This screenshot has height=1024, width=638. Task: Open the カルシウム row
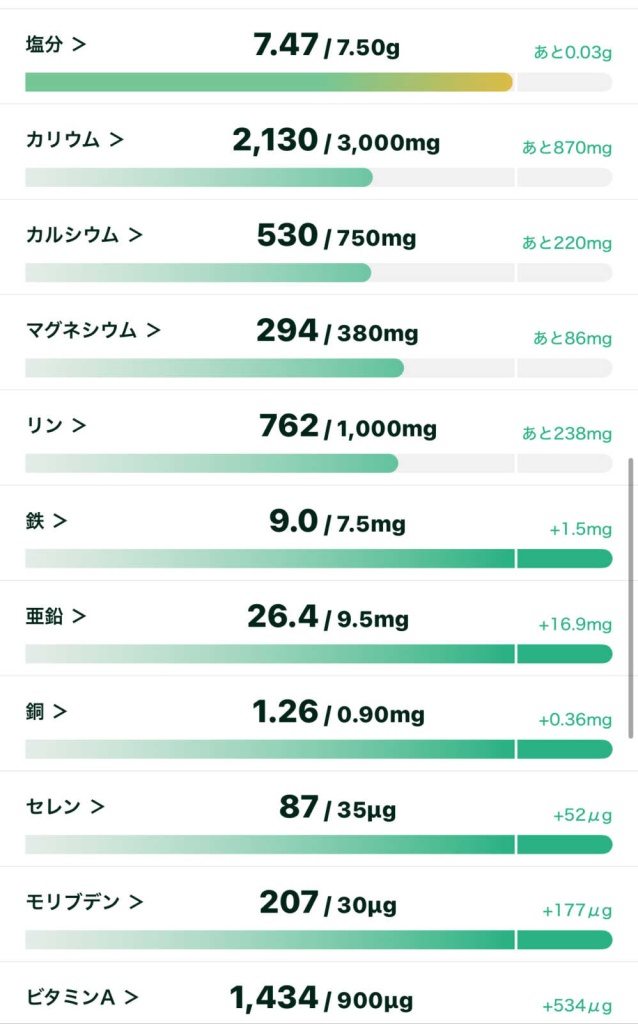[84, 235]
